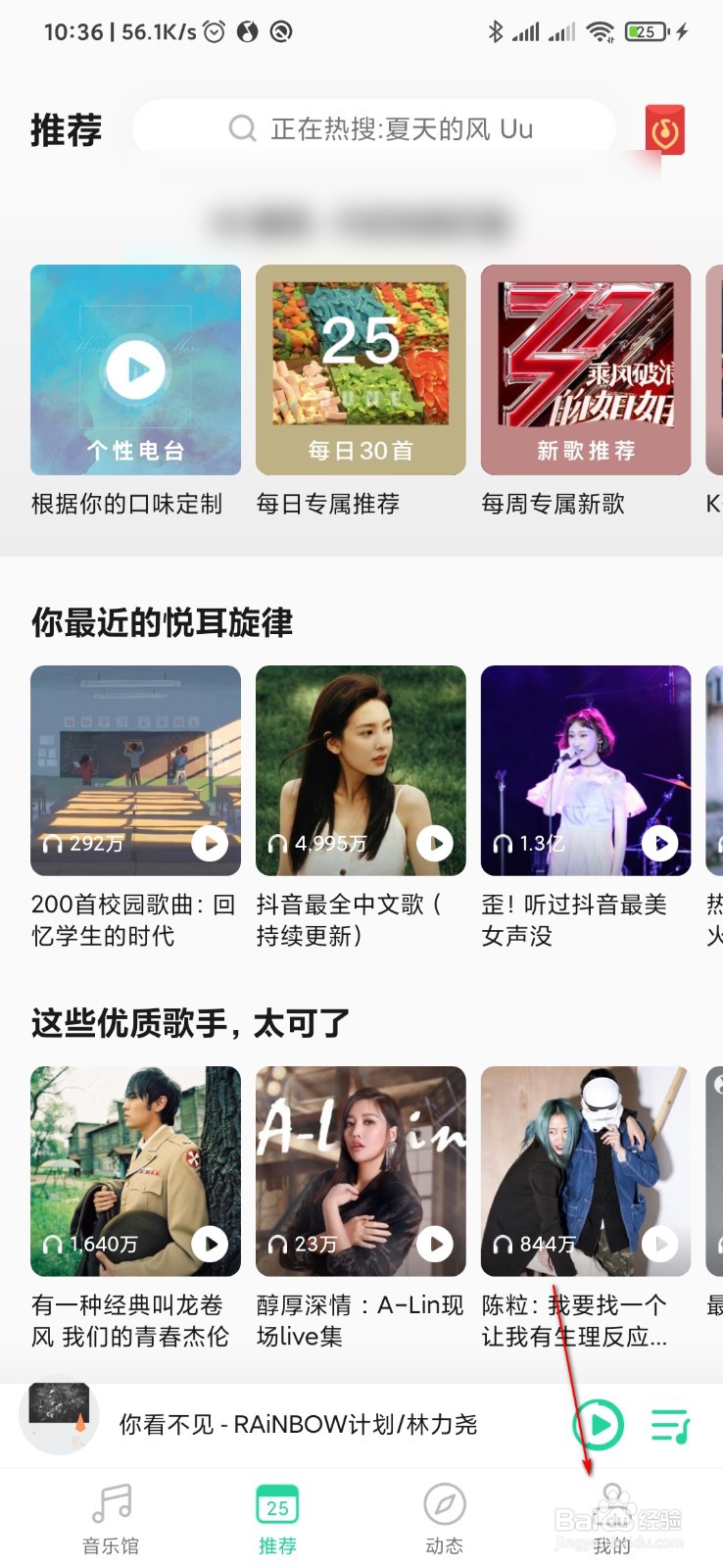This screenshot has height=1568, width=723.
Task: Open the play queue list icon
Action: [x=671, y=1425]
